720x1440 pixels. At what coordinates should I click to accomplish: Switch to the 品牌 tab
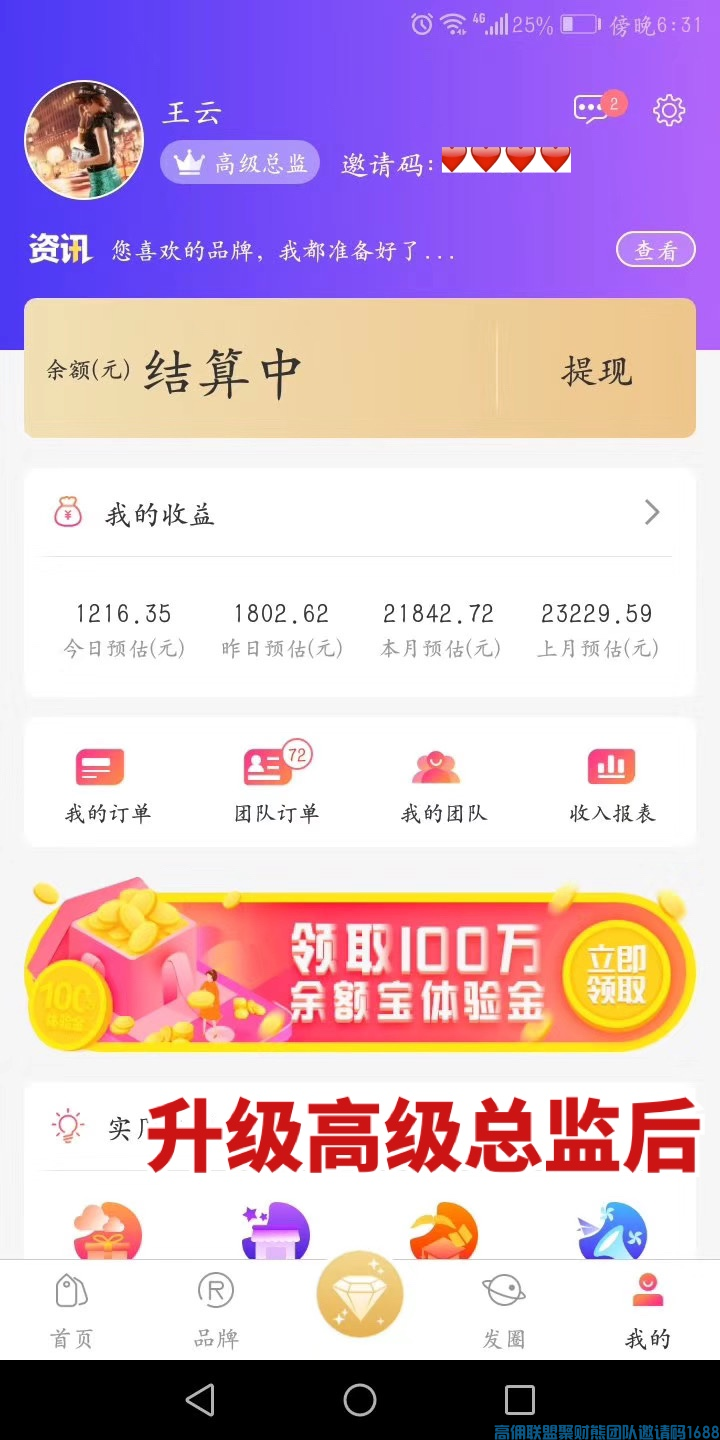tap(216, 1311)
